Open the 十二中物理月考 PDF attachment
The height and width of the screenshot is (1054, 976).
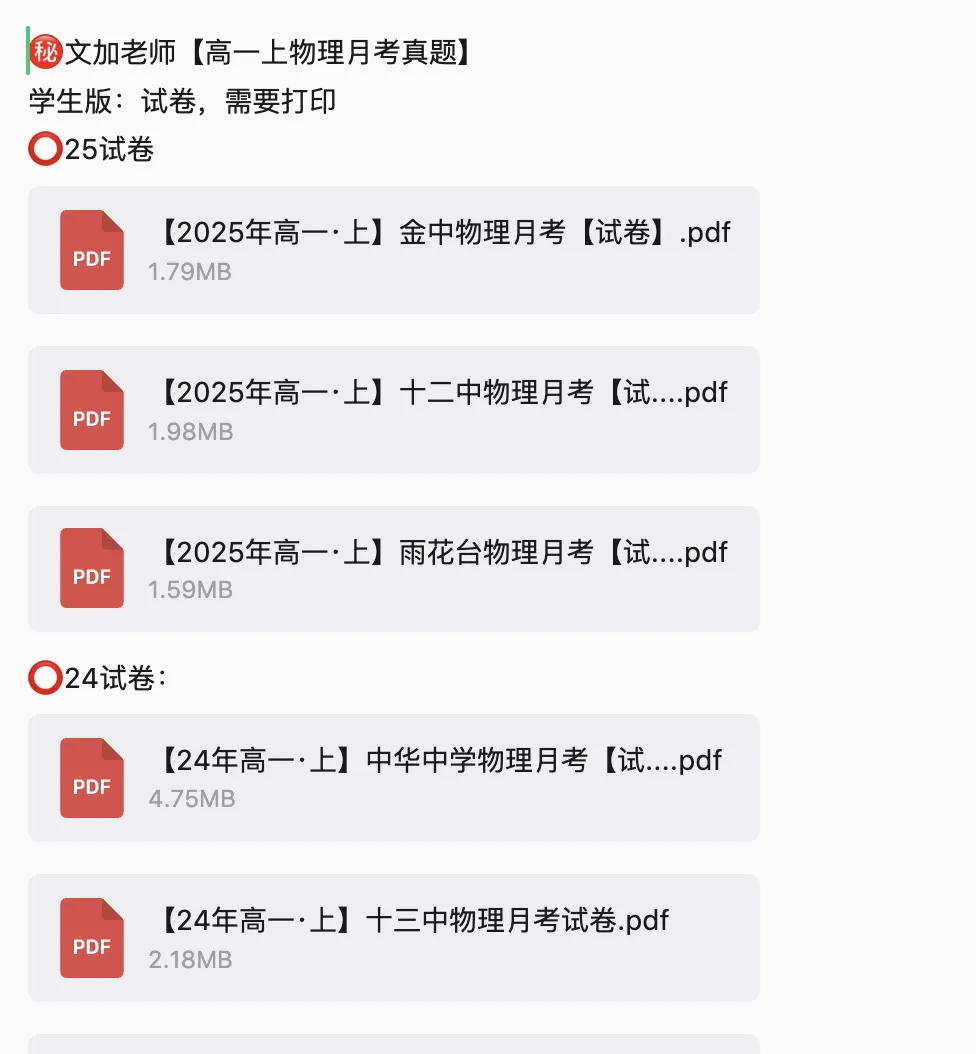394,410
